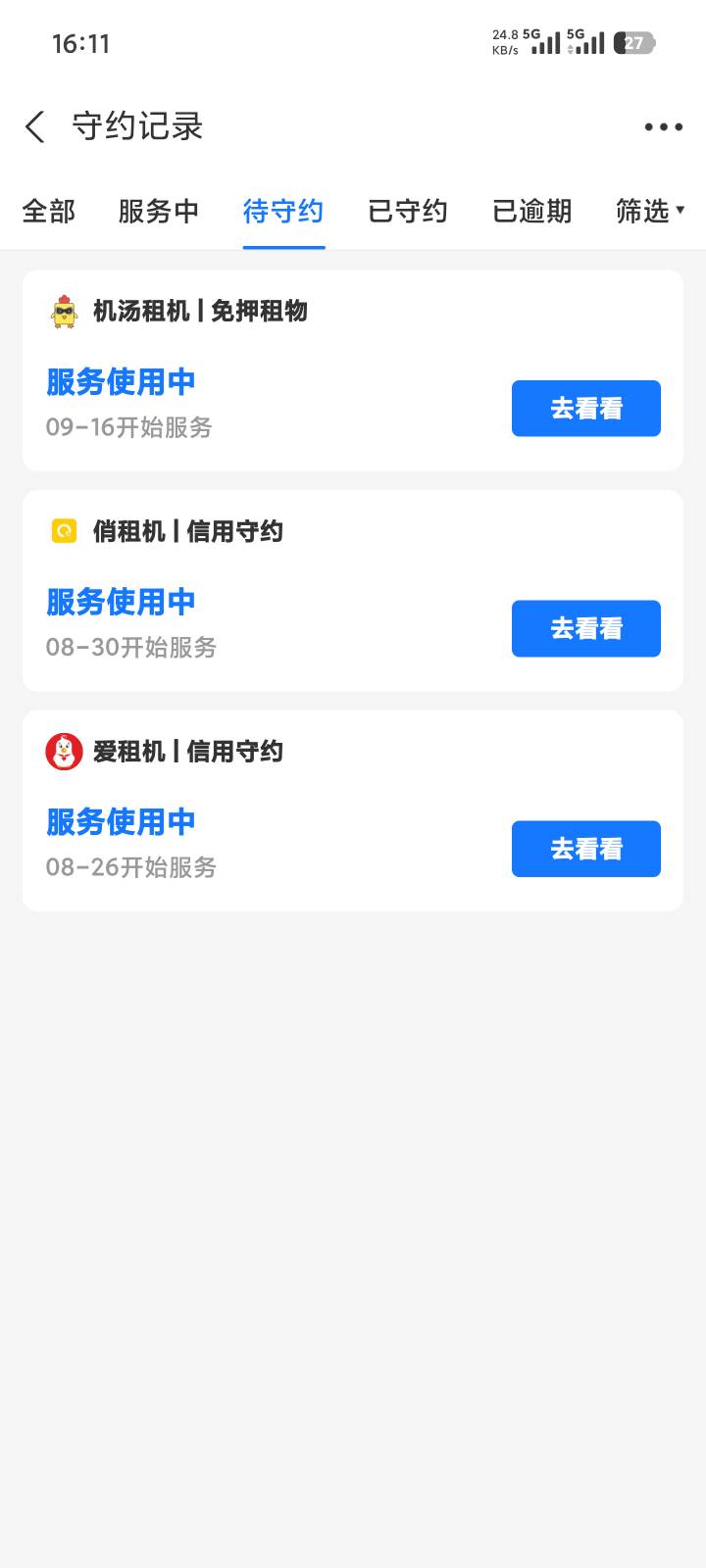
Task: Tap 去看看 for 爱租机 record
Action: tap(586, 849)
